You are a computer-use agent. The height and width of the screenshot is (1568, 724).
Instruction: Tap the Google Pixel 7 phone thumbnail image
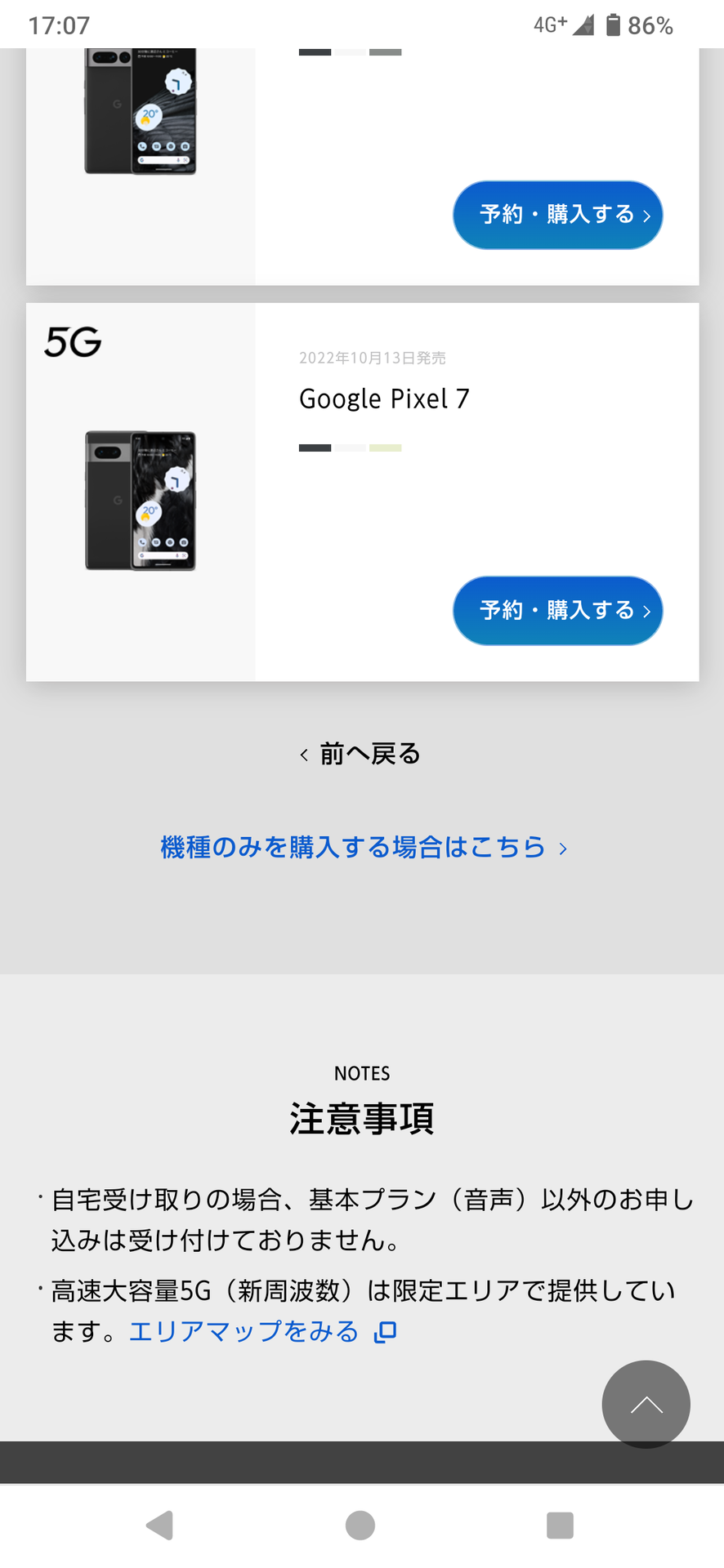pyautogui.click(x=140, y=500)
